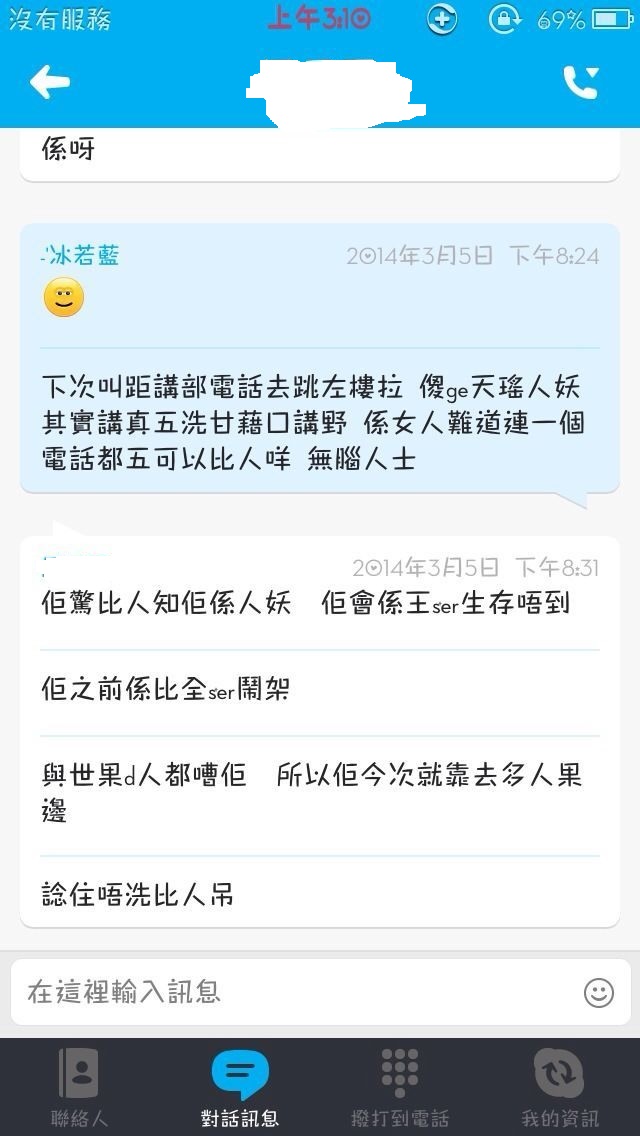Open the 撥打到電話 dial pad tab
The image size is (640, 1136).
[x=400, y=1088]
